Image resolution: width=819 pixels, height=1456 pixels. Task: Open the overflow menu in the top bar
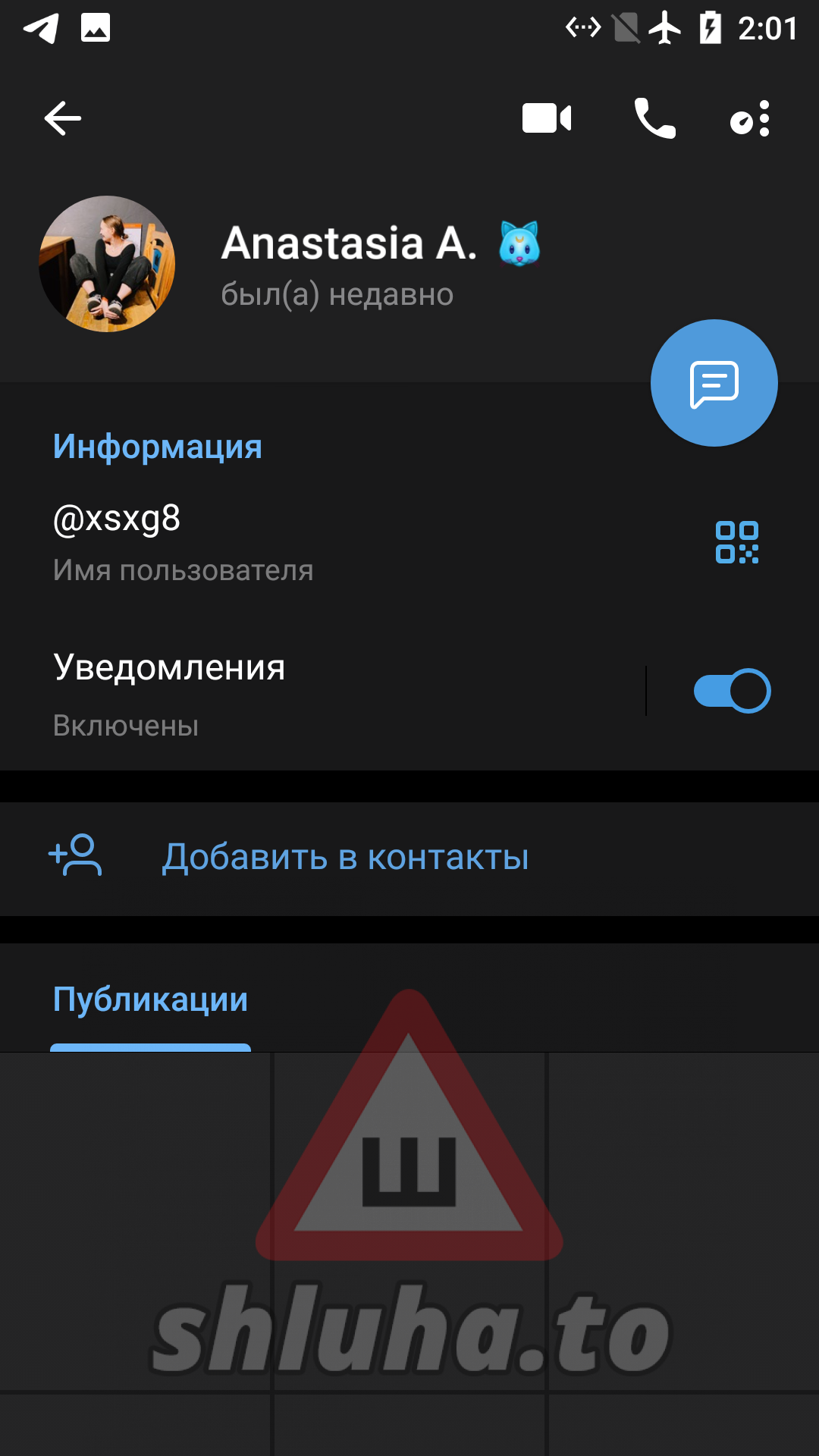tap(750, 118)
